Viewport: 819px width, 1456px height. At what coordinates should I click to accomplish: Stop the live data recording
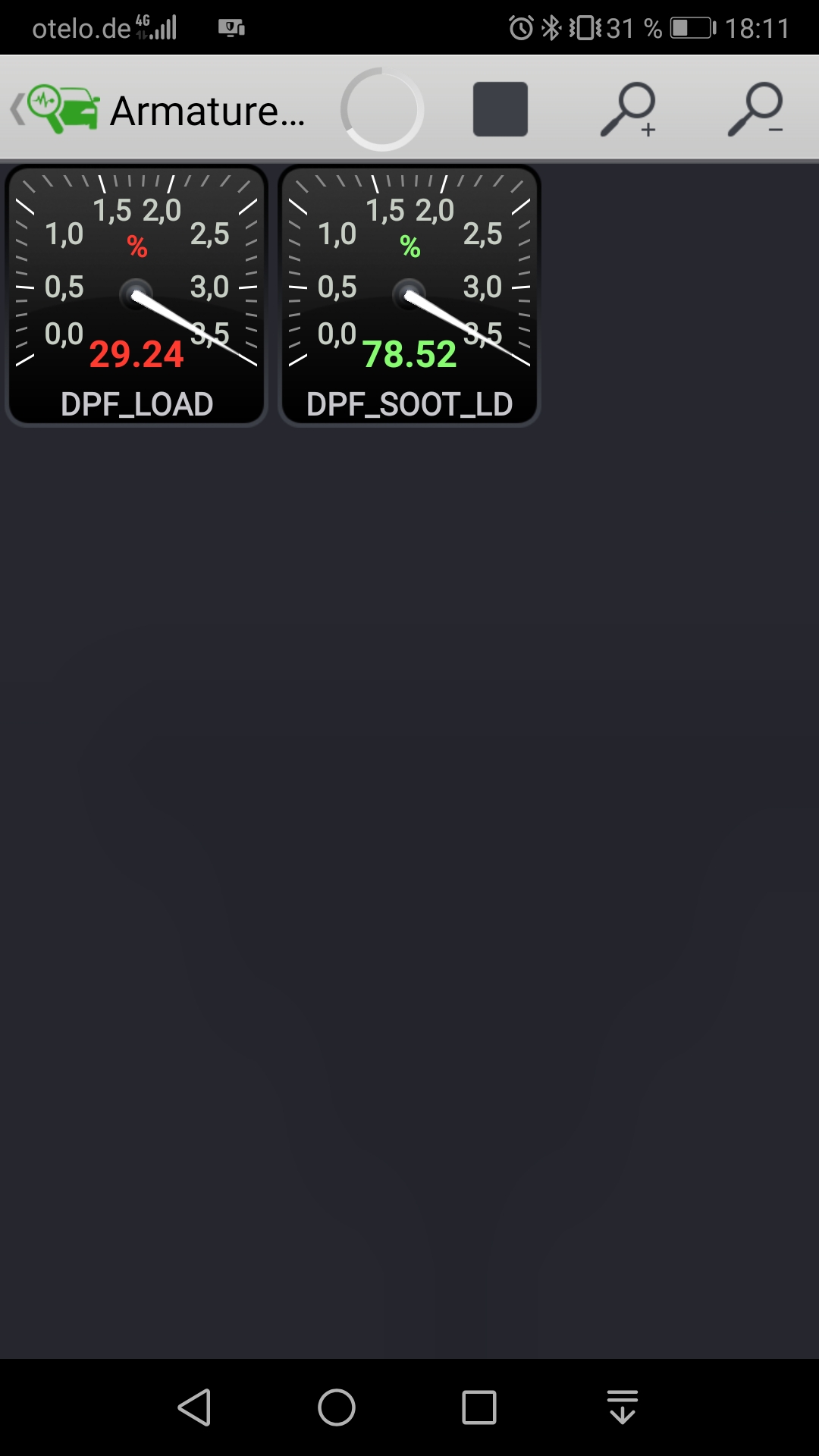500,109
